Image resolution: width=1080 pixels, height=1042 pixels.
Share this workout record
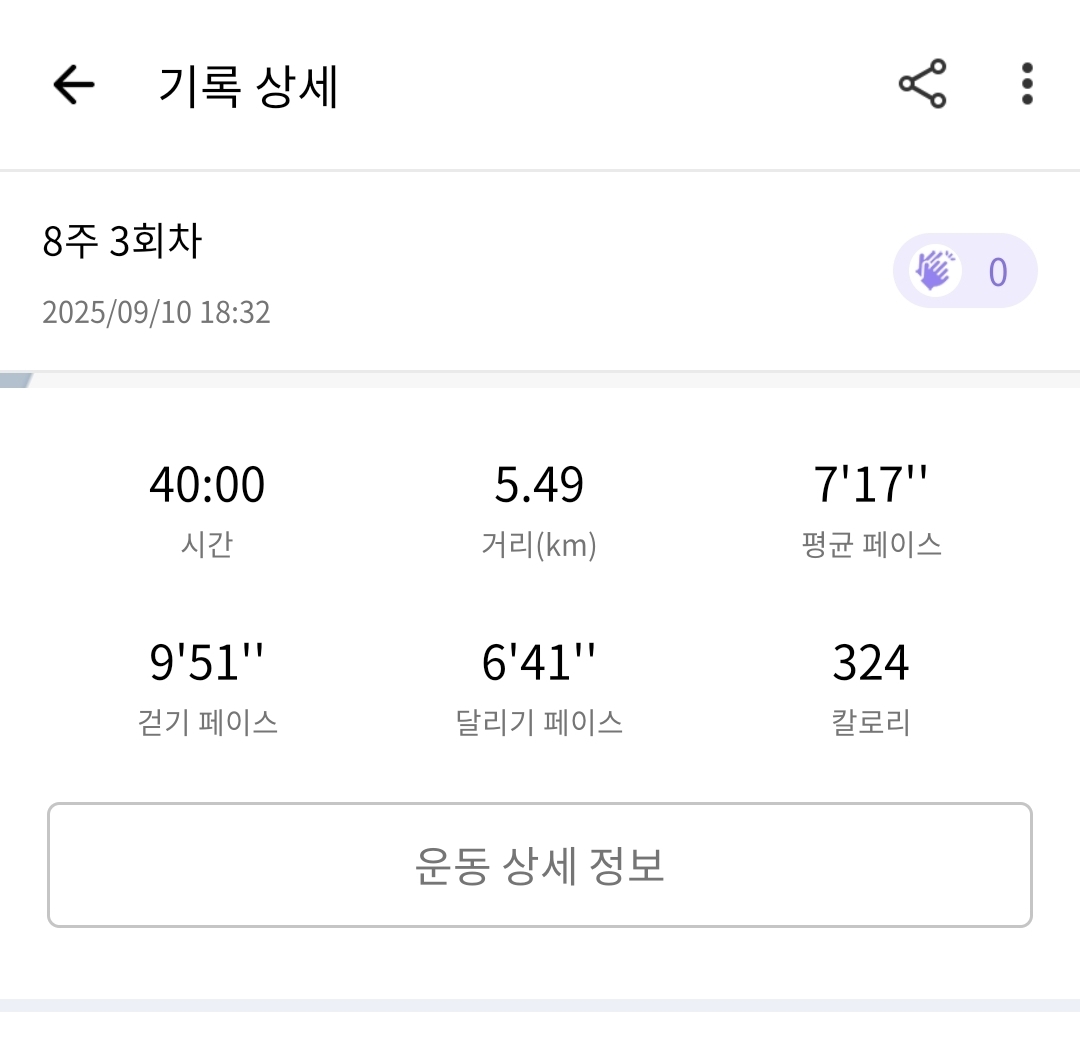(x=922, y=84)
